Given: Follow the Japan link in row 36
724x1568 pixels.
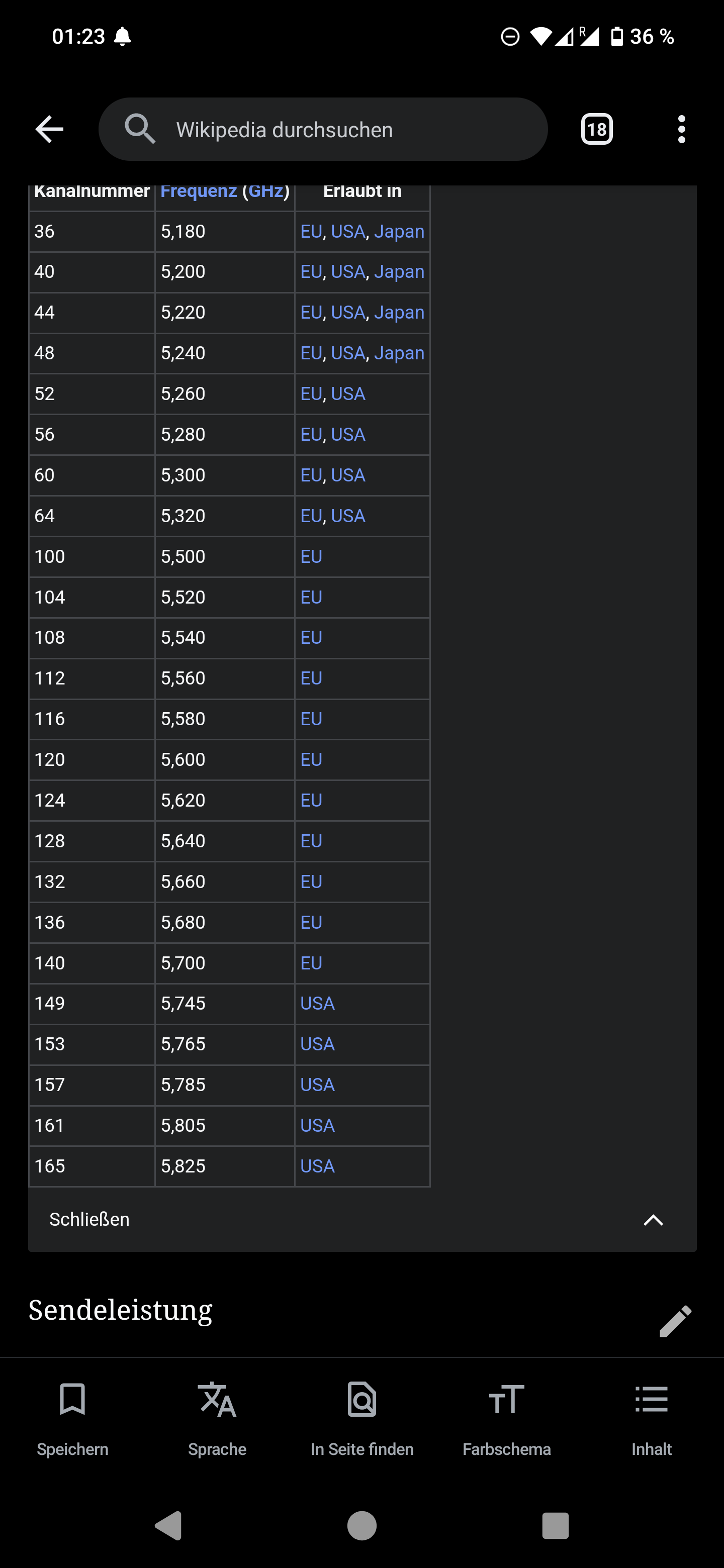Looking at the screenshot, I should [399, 231].
